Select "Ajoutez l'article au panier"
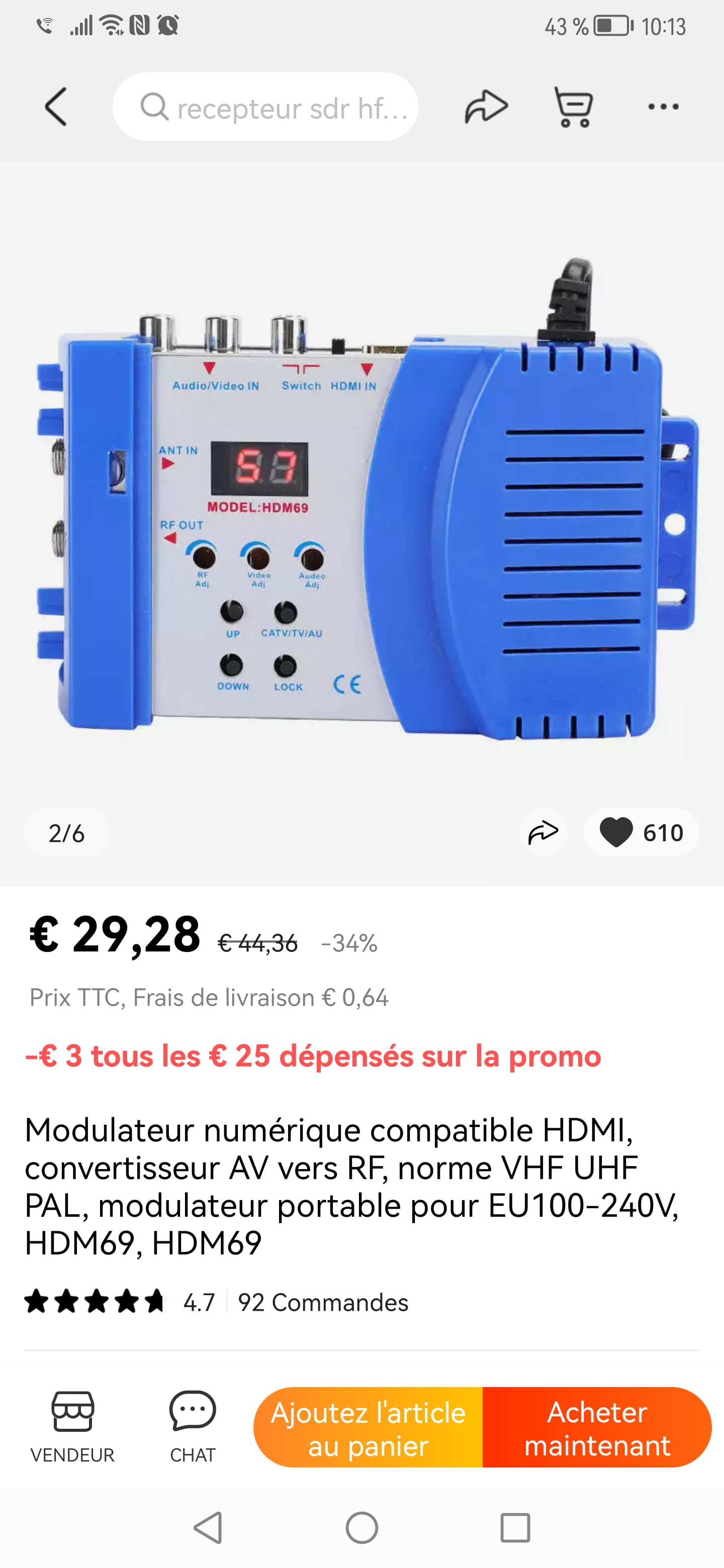Image resolution: width=724 pixels, height=1568 pixels. pos(368,1427)
